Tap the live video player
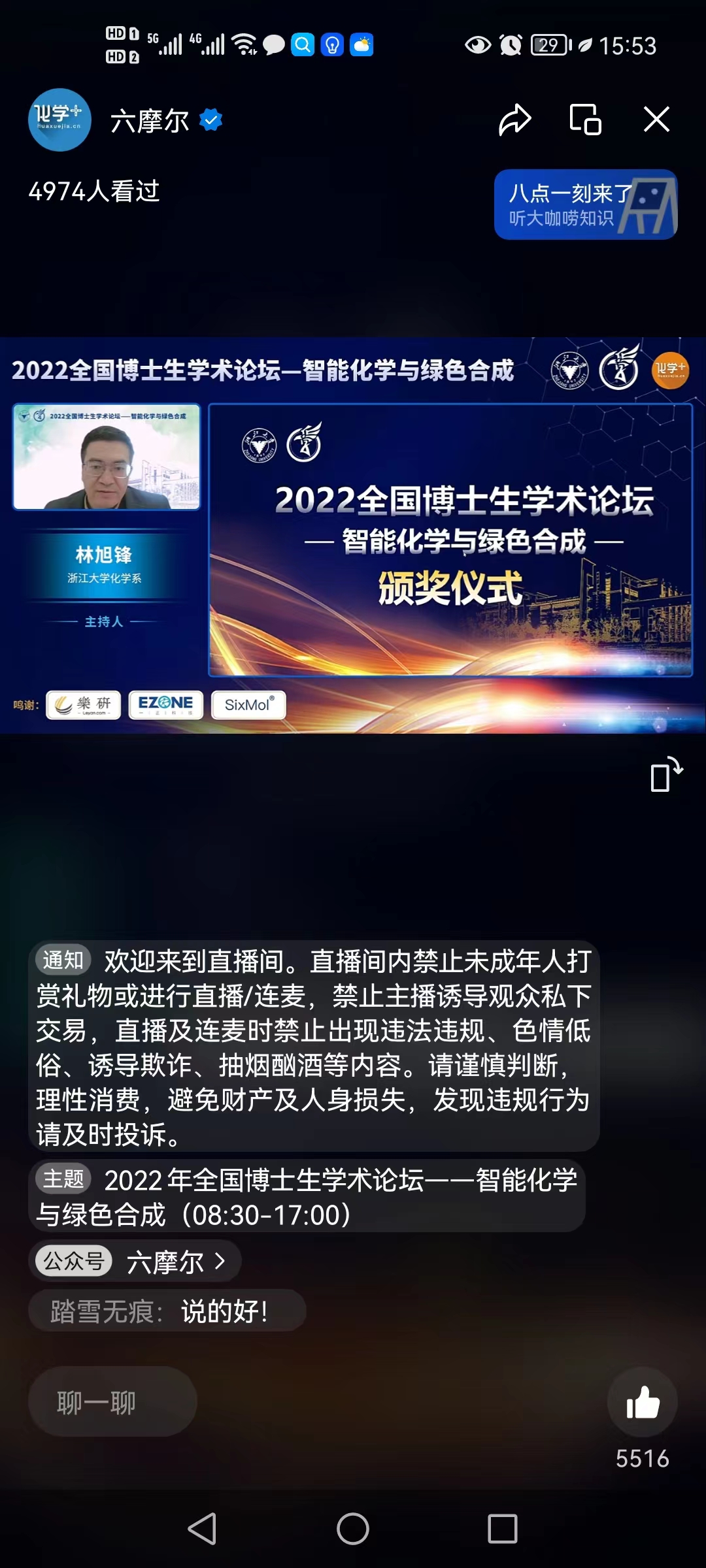This screenshot has width=706, height=1568. click(x=353, y=536)
